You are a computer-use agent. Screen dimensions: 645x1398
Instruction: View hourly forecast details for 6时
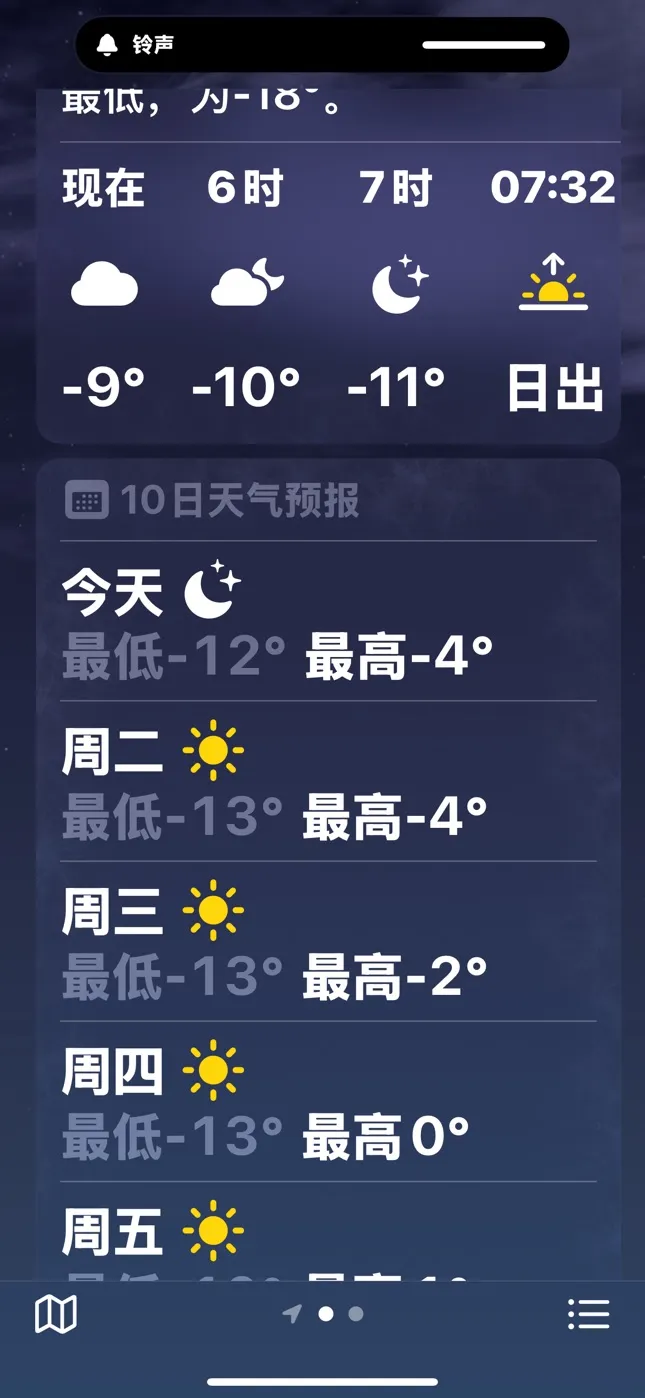(x=246, y=290)
